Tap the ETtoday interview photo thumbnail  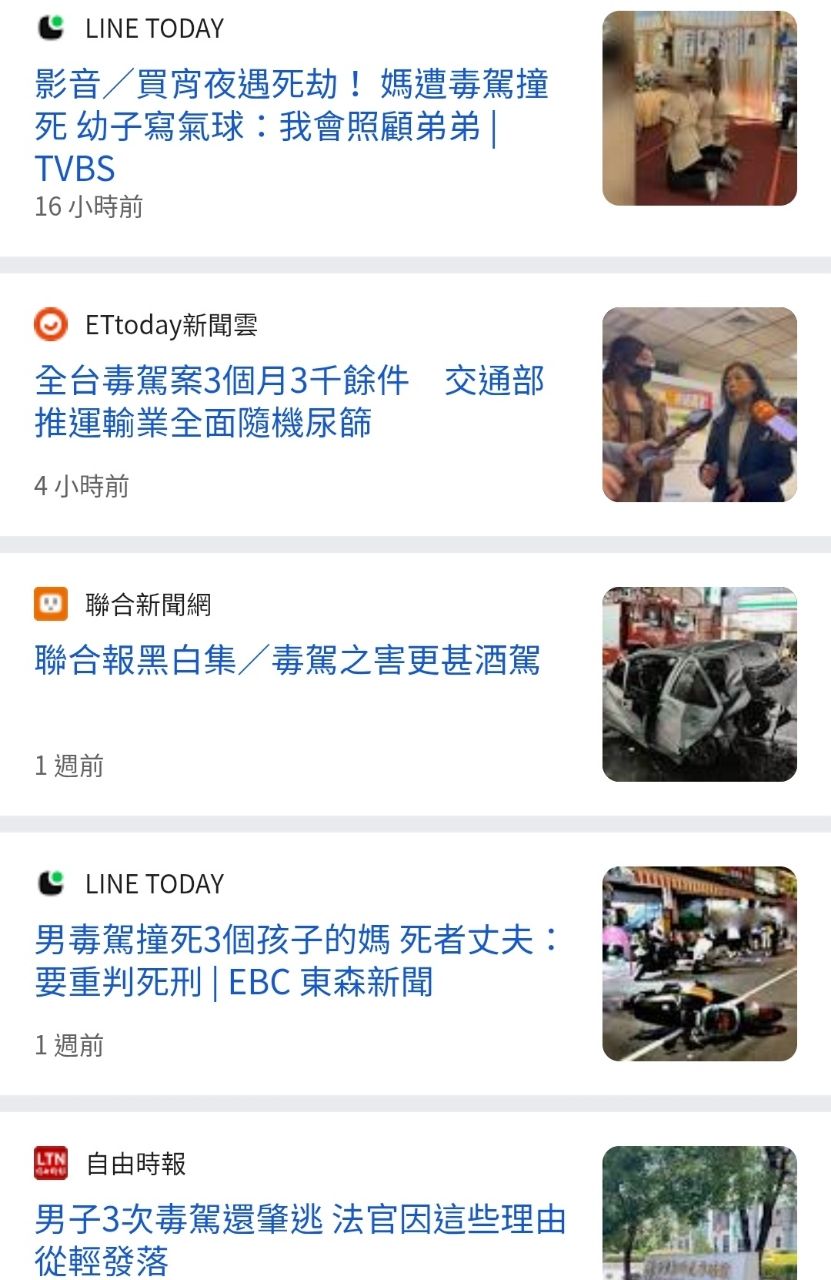click(x=699, y=404)
